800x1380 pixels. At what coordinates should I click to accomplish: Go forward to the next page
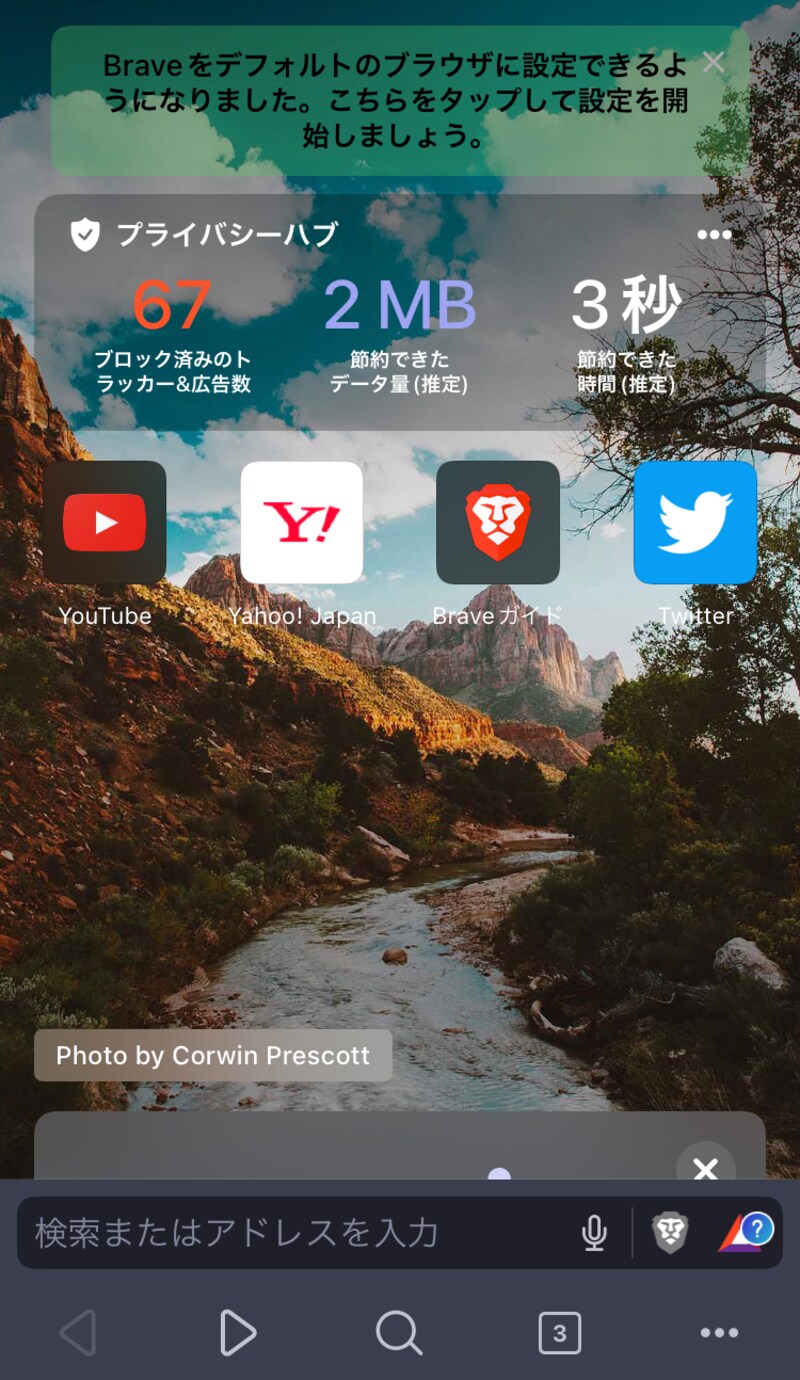(x=237, y=1332)
